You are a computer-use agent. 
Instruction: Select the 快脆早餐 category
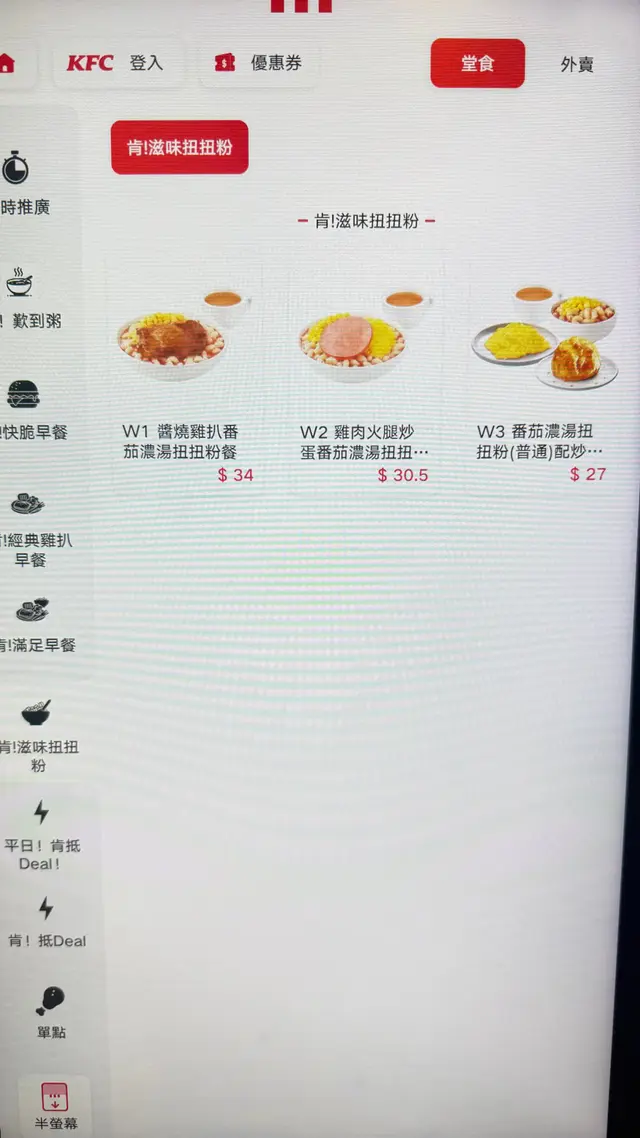(x=26, y=412)
